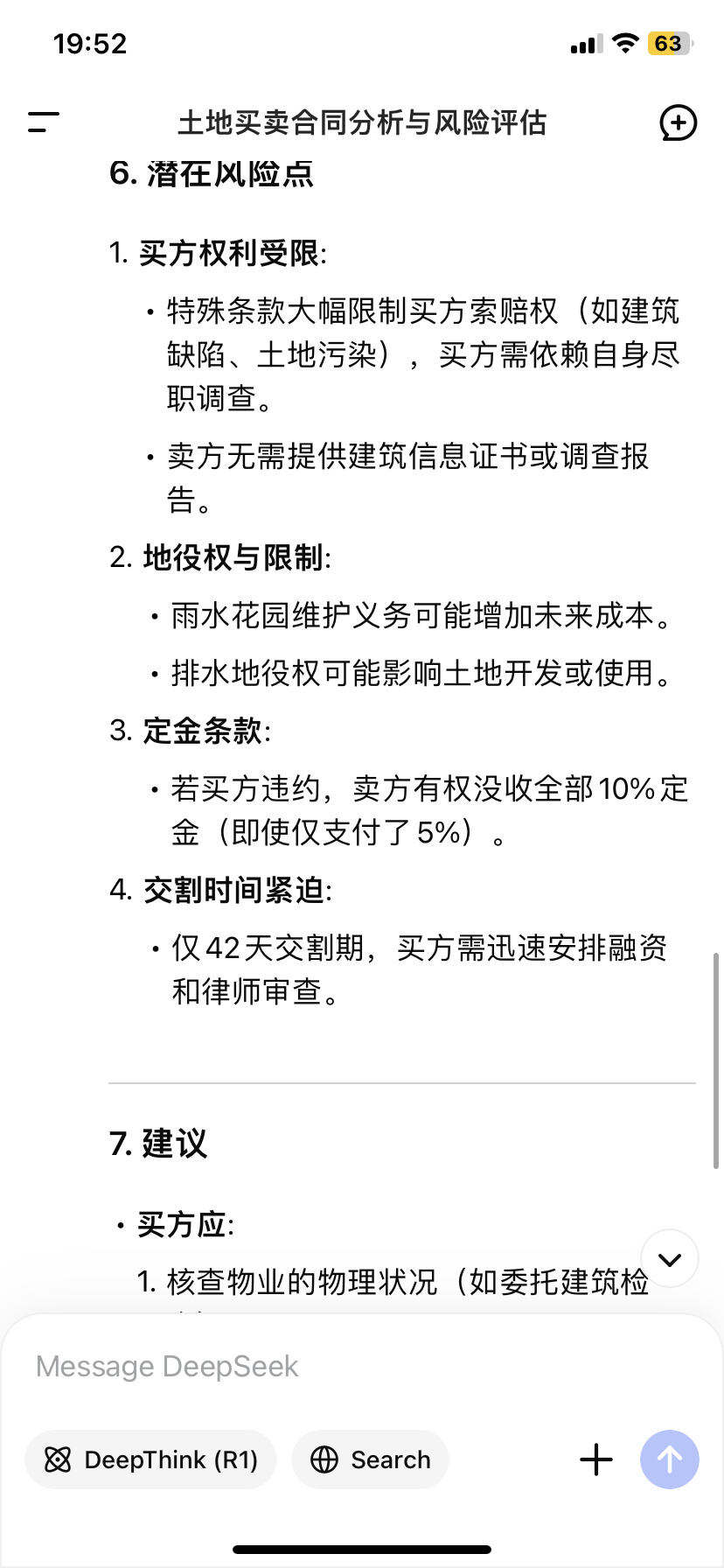Start a new chat
Viewport: 724px width, 1568px height.
[678, 122]
